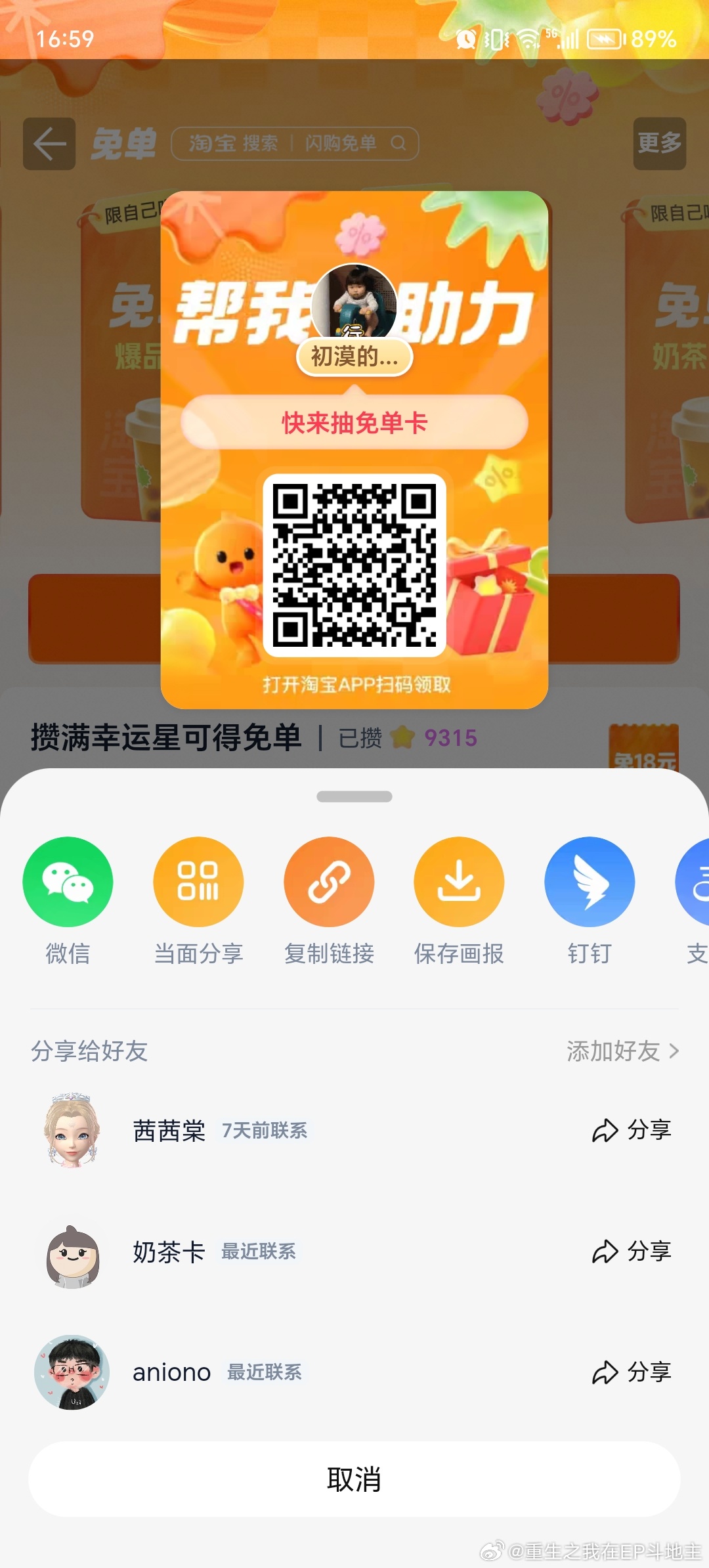
Task: Share via DingTalk (钉钉)
Action: pyautogui.click(x=590, y=882)
